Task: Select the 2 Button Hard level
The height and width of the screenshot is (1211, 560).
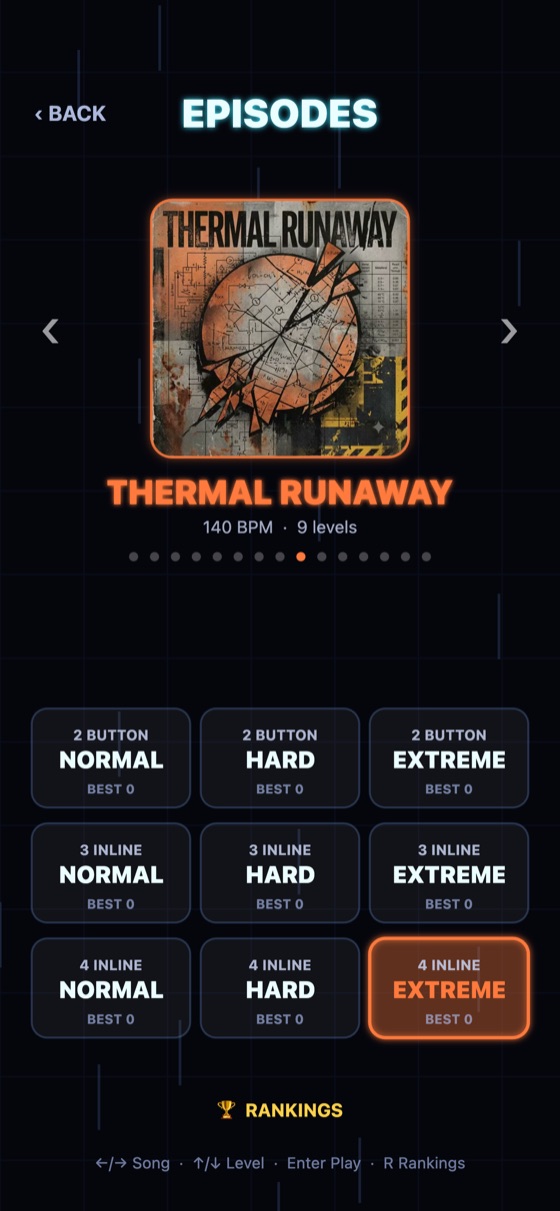Action: 280,758
